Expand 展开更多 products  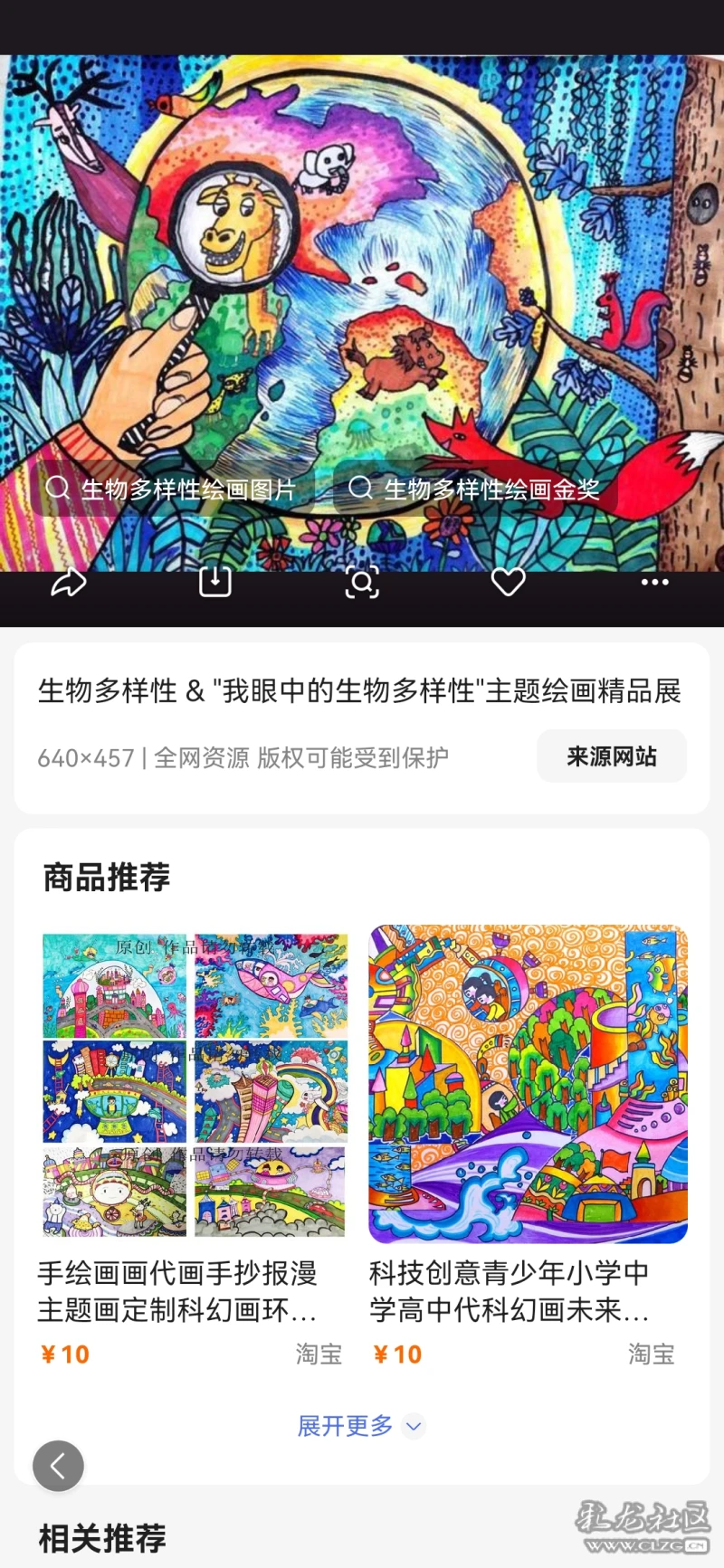[360, 1426]
